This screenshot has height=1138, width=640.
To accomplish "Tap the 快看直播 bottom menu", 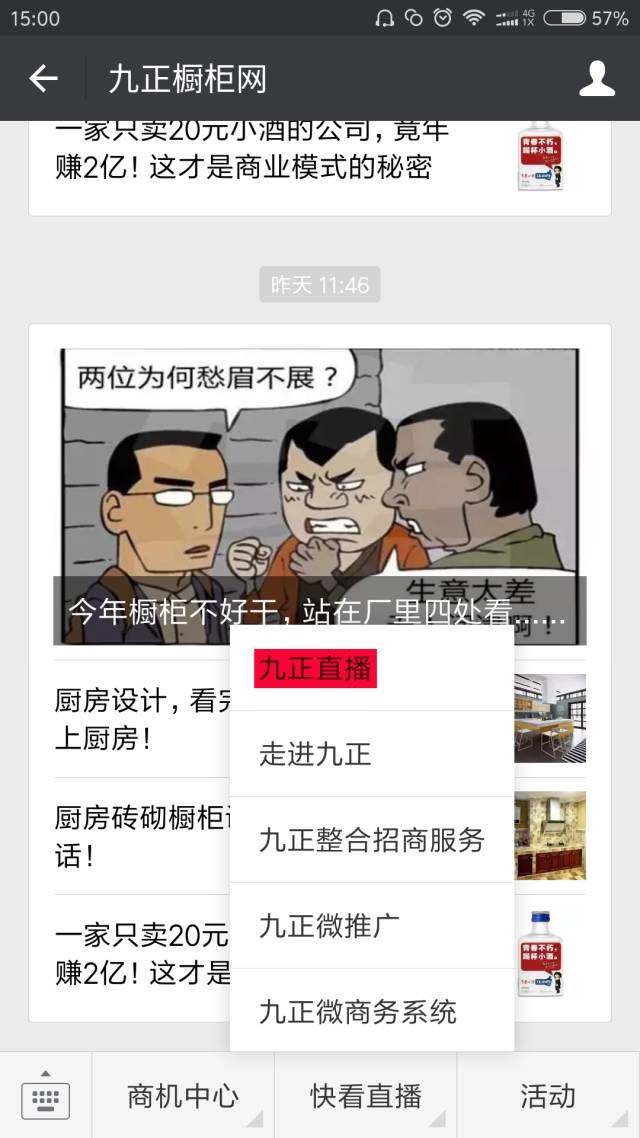I will (366, 1096).
